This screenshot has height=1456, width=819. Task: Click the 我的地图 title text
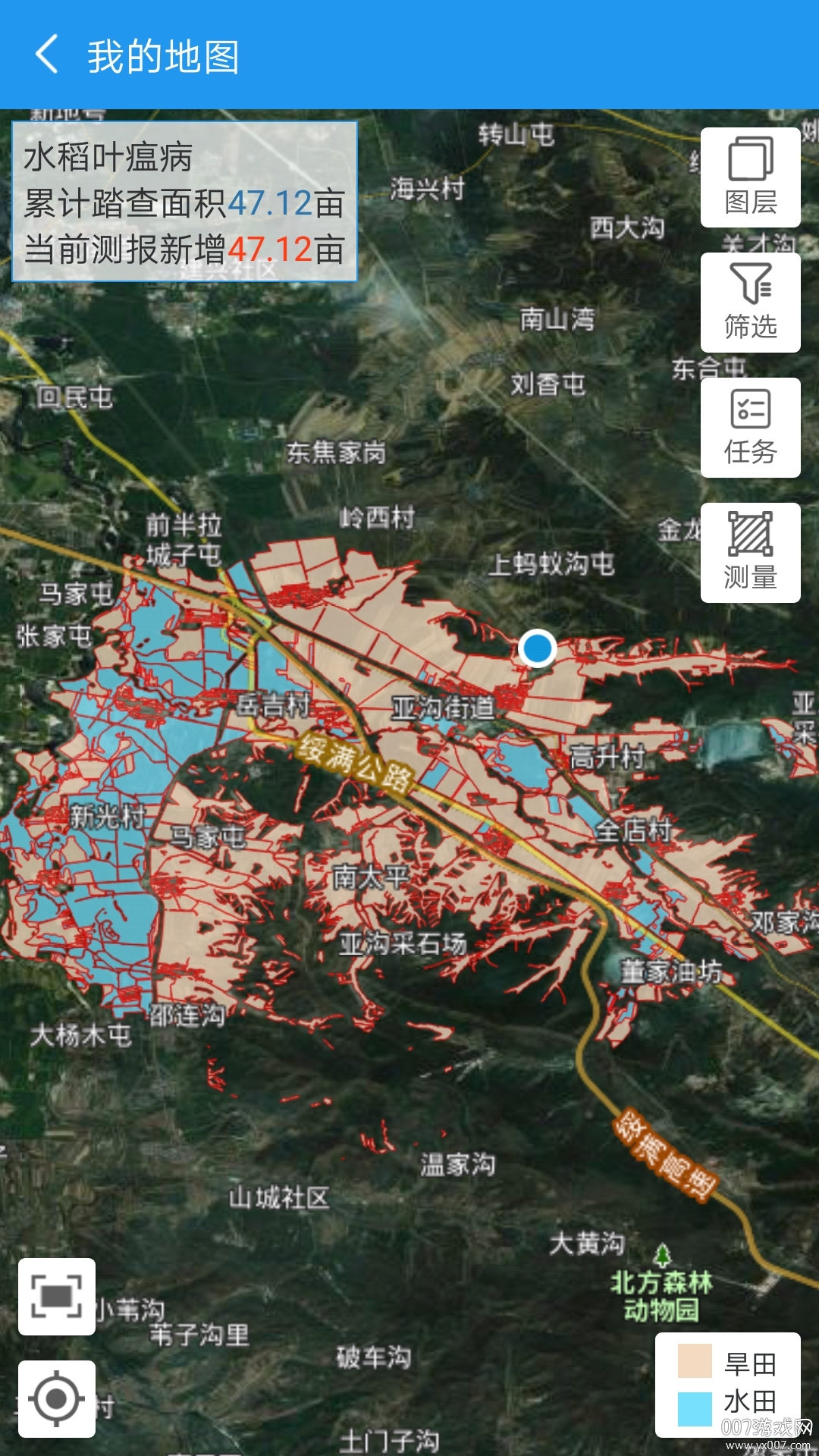162,57
